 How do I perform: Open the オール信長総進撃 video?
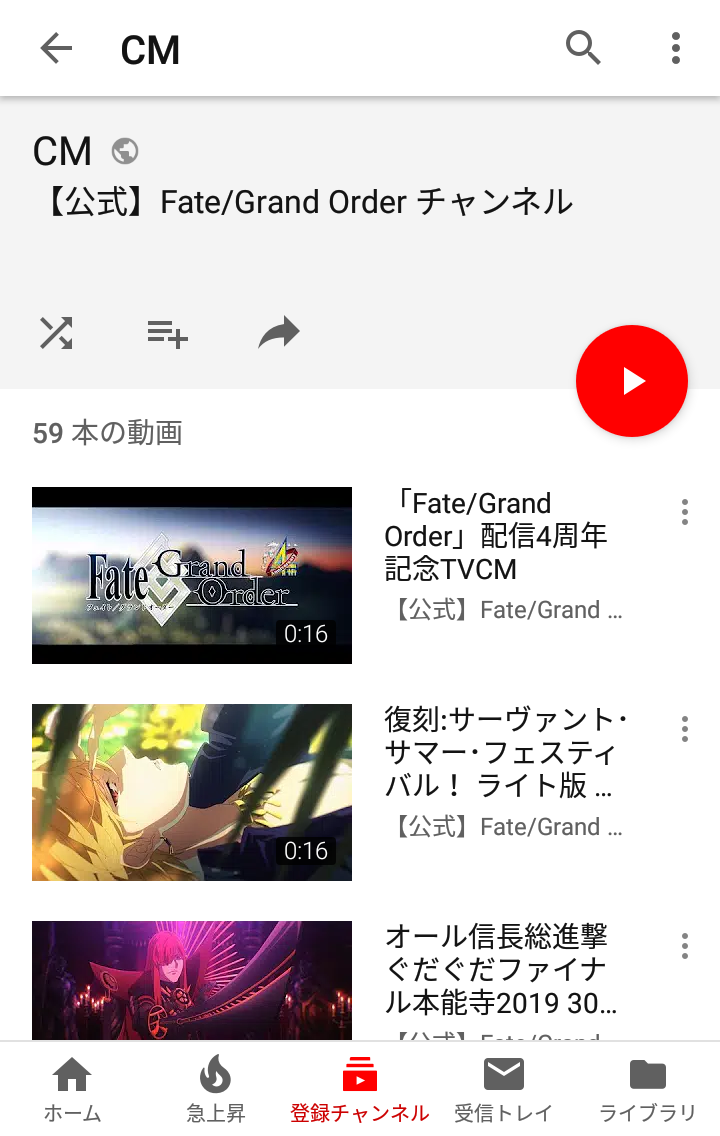(x=192, y=981)
